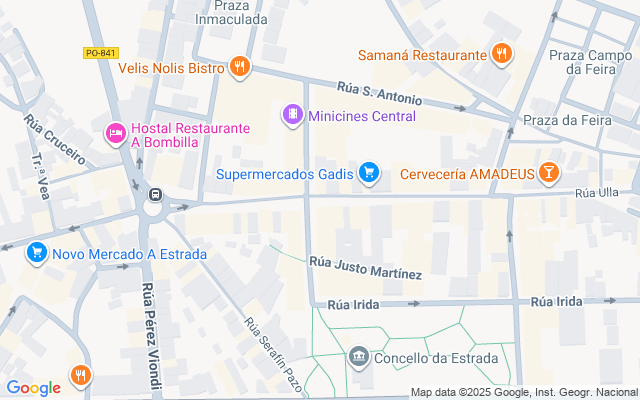The image size is (640, 400).
Task: Open the Novo Mercado A Estrada marker
Action: (x=38, y=254)
